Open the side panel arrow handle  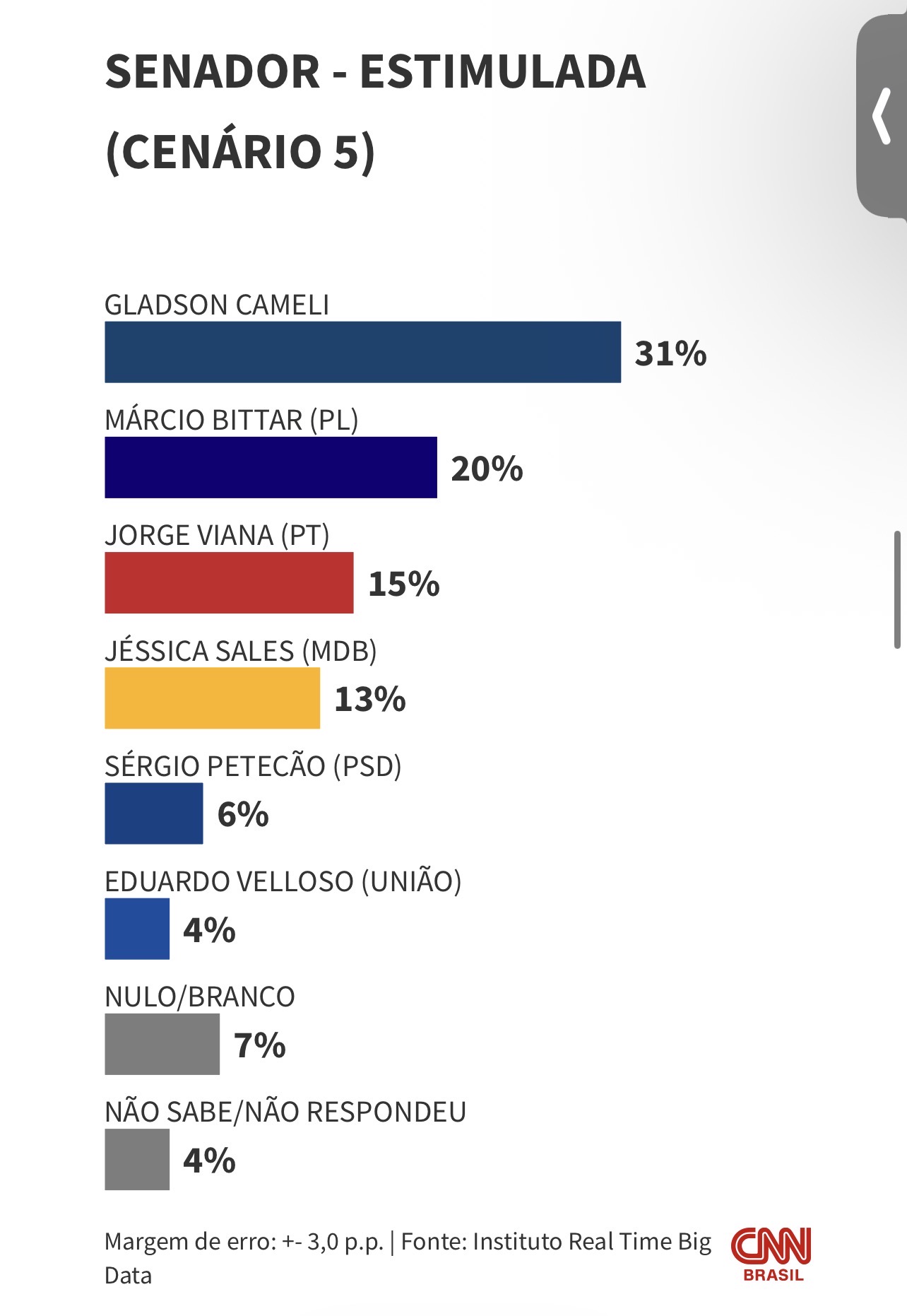click(x=882, y=117)
